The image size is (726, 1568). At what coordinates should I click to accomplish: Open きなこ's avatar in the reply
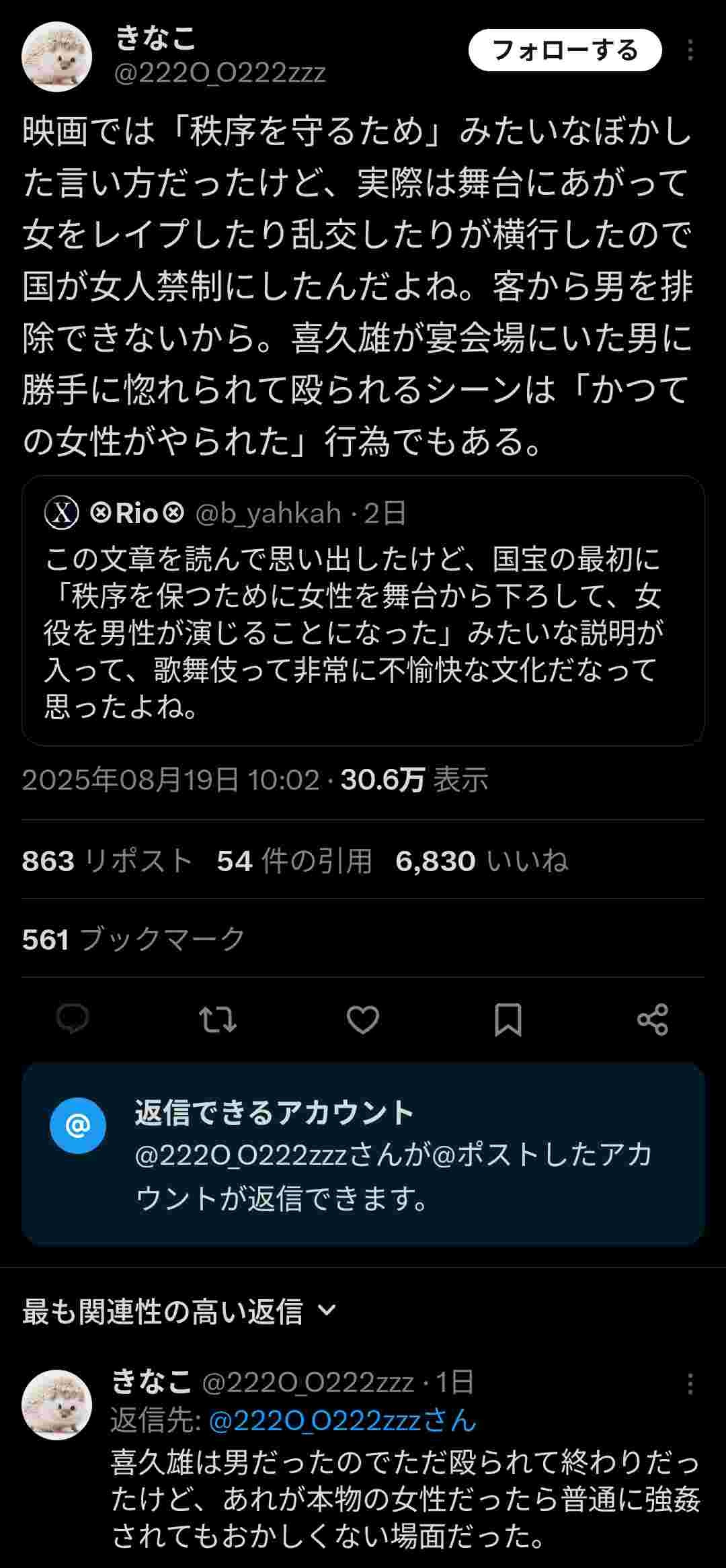point(57,1405)
